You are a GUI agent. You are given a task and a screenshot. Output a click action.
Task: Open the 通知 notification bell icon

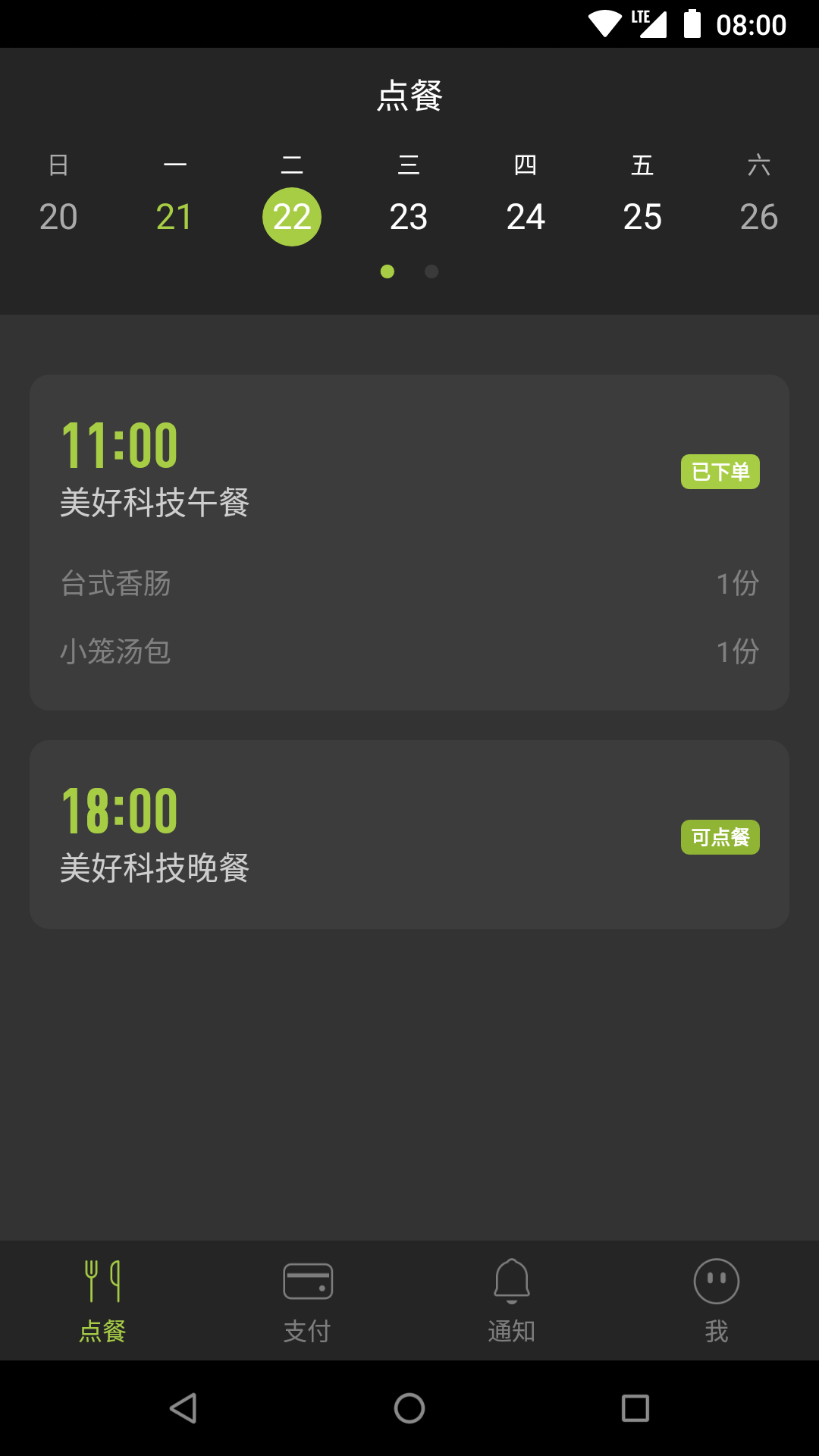[512, 1280]
